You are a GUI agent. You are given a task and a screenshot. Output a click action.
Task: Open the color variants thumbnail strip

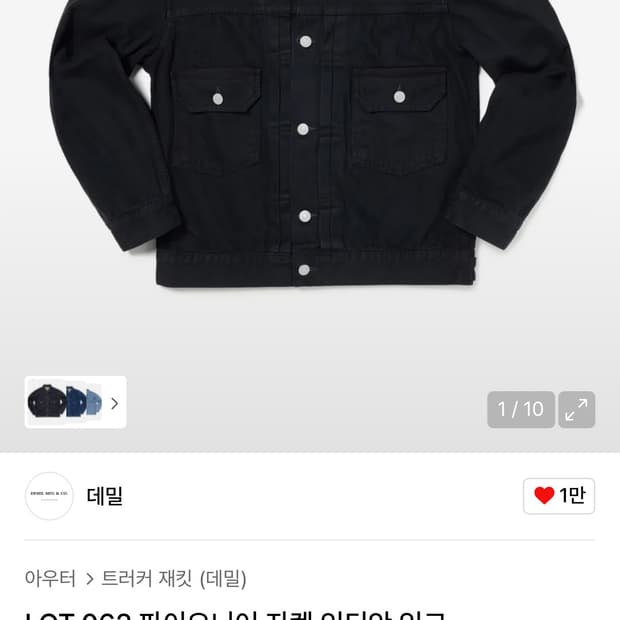pos(76,402)
